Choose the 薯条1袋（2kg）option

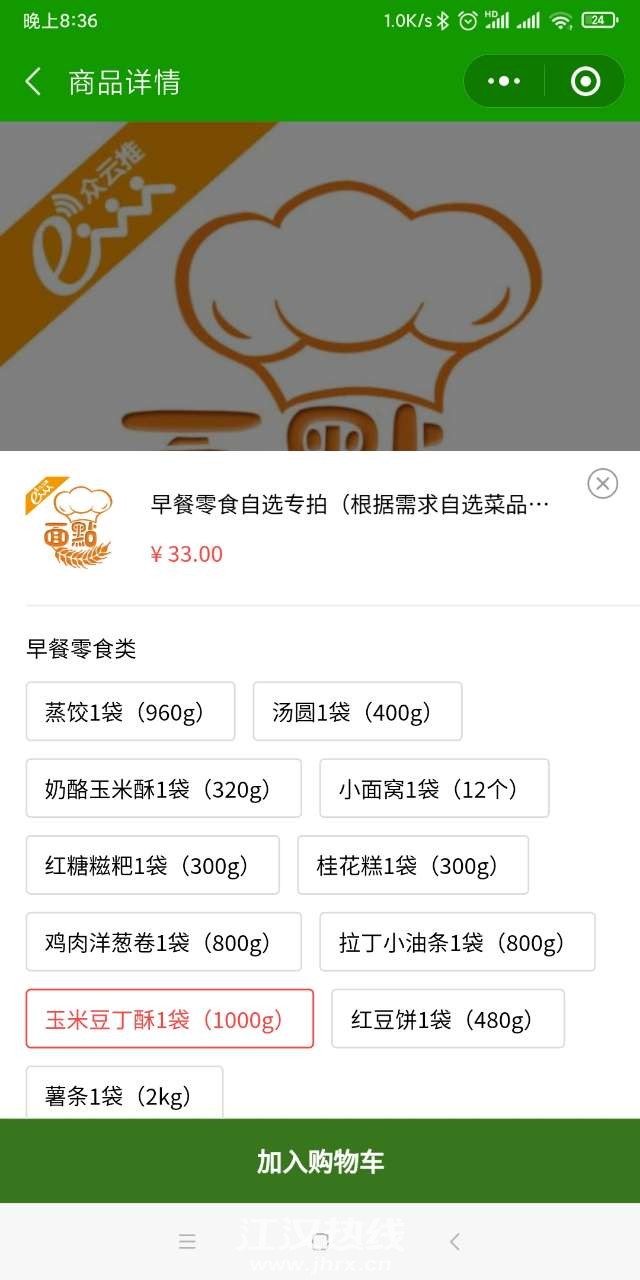click(x=124, y=1095)
